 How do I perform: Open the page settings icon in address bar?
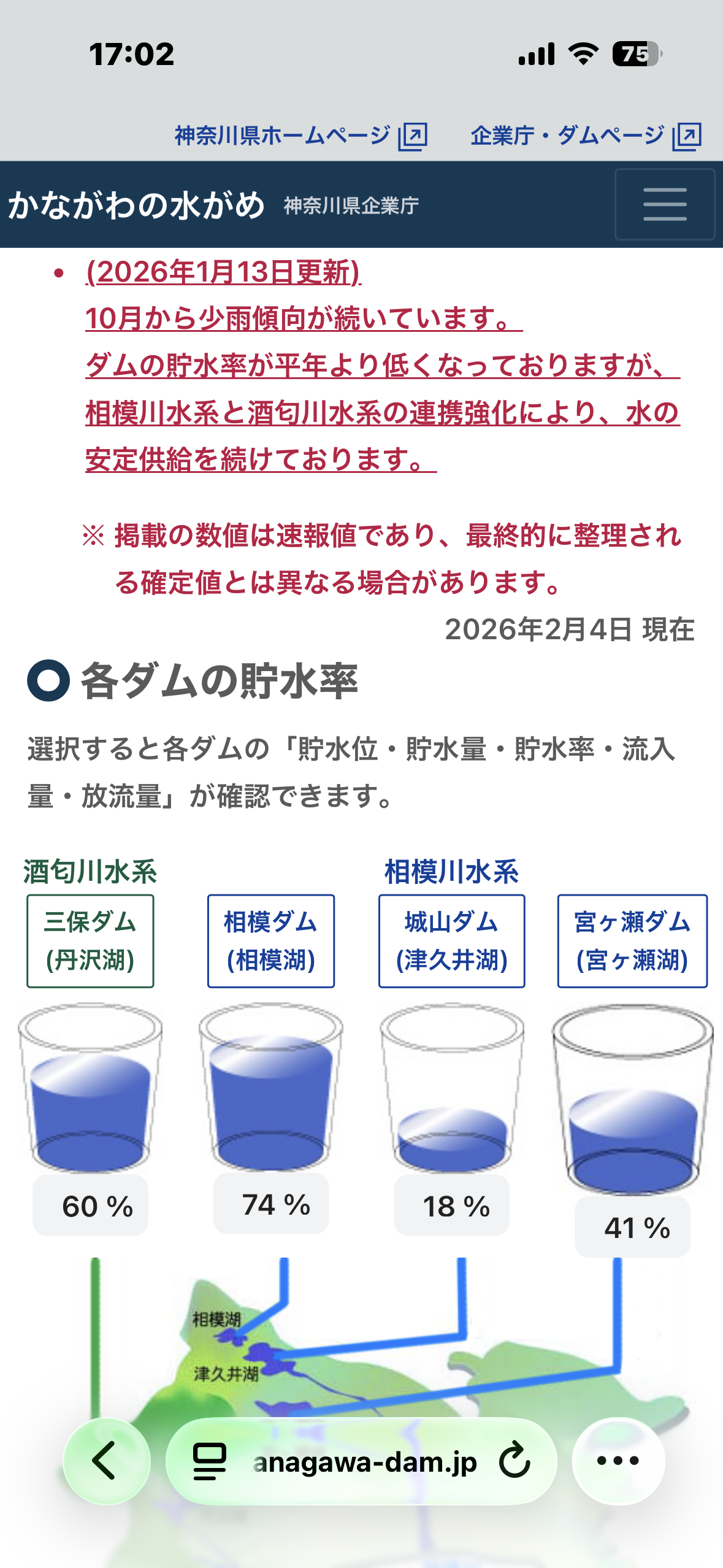[210, 1461]
